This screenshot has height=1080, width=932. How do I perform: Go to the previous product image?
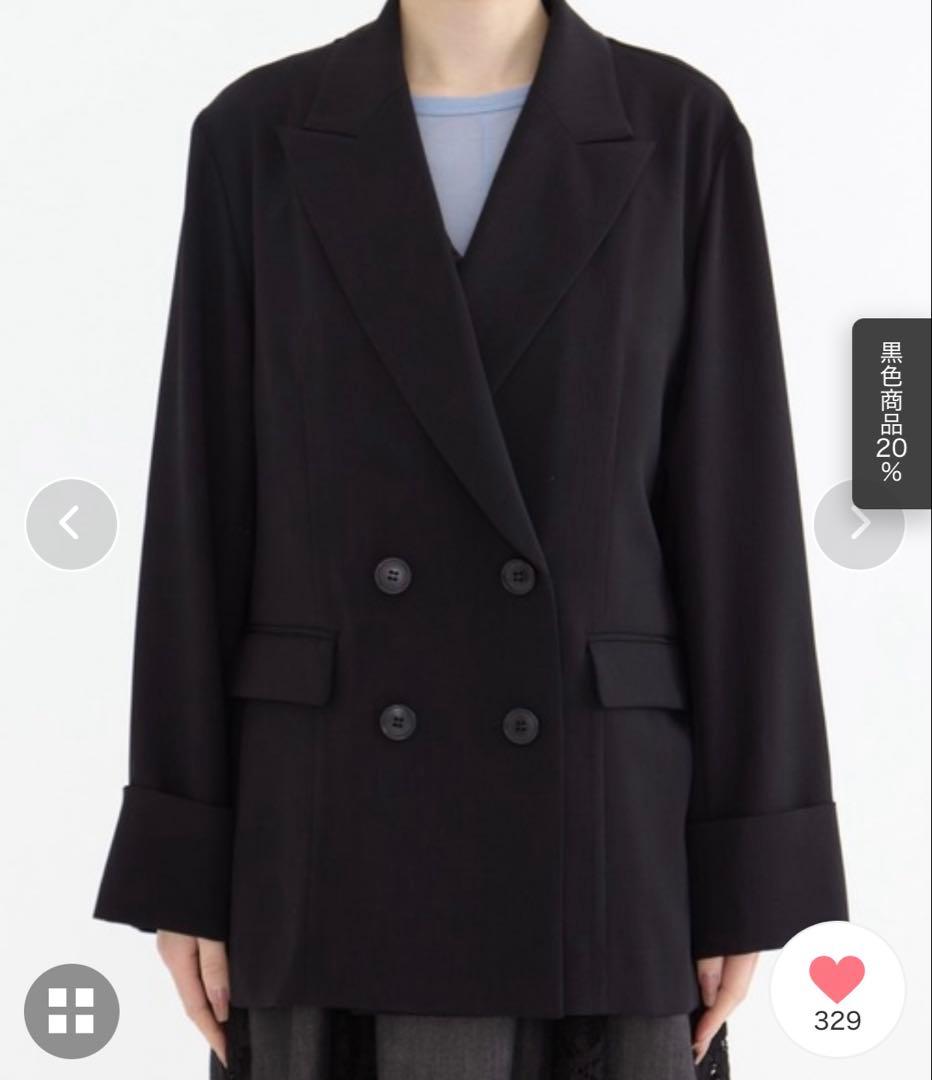(71, 524)
